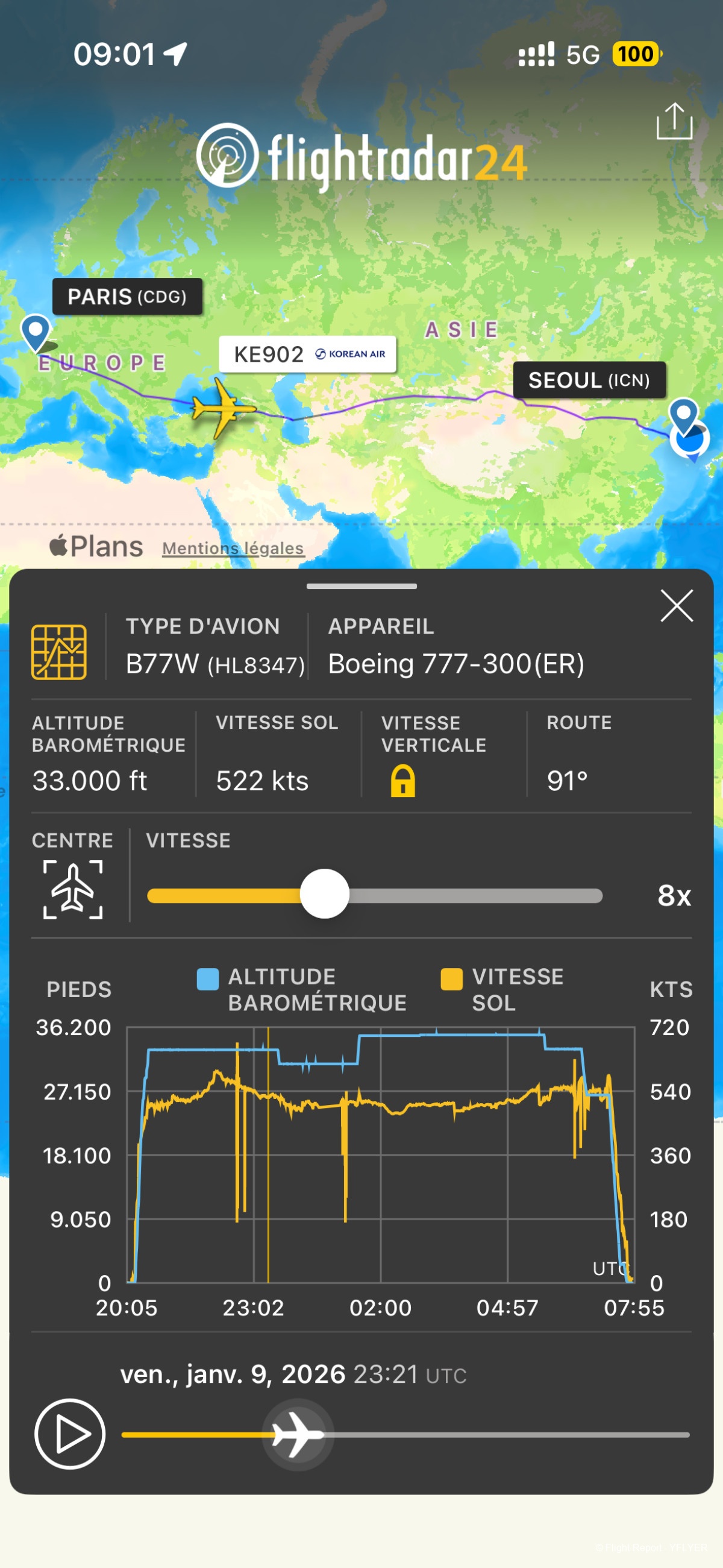Tap the panel's drag handle

pos(361,586)
